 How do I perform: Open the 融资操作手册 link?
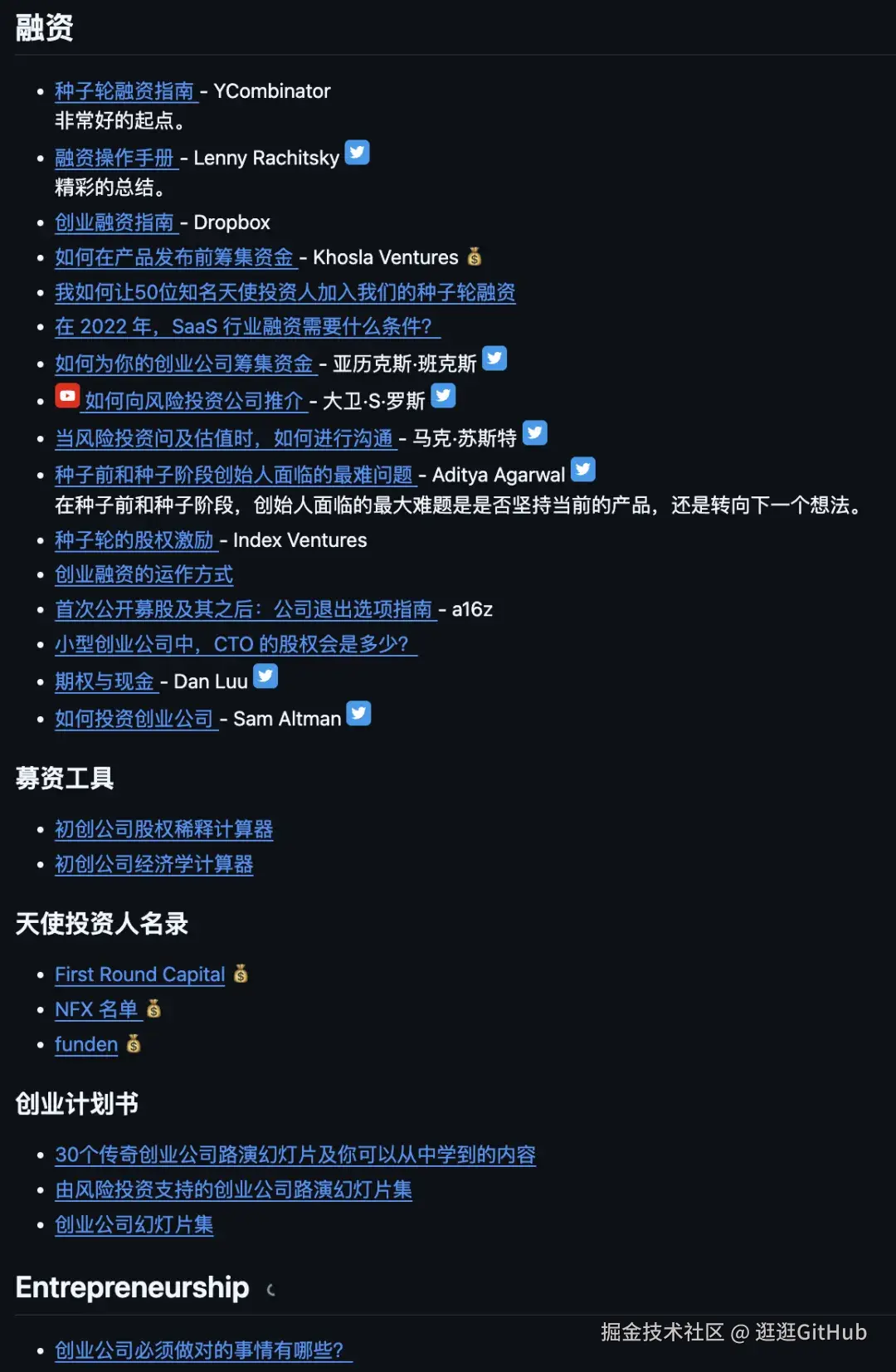point(114,158)
